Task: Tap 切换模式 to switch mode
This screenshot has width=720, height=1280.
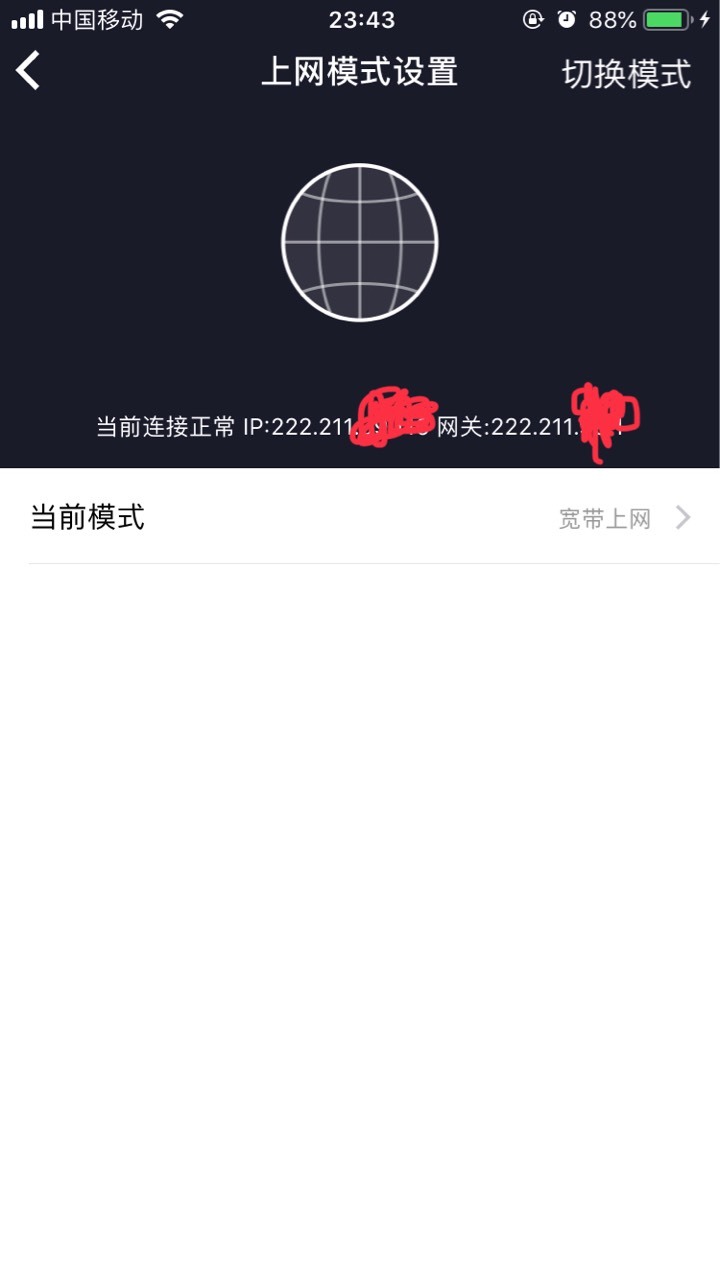Action: (626, 74)
